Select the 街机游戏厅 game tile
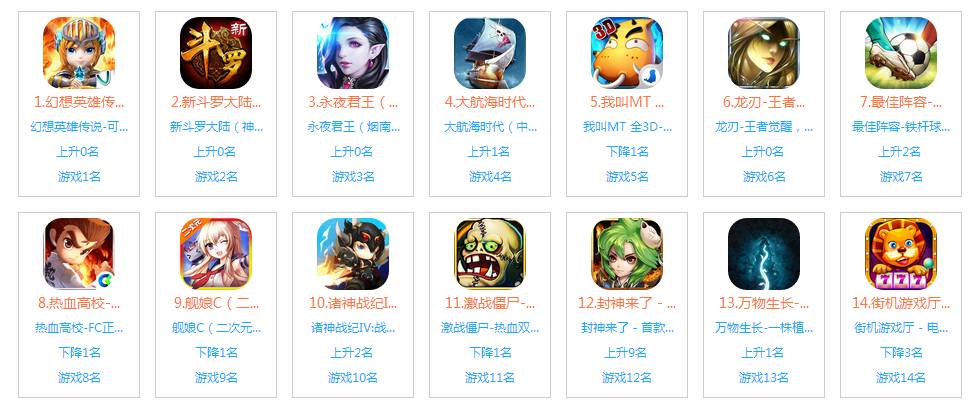Screen dimensions: 972x407 tap(900, 254)
